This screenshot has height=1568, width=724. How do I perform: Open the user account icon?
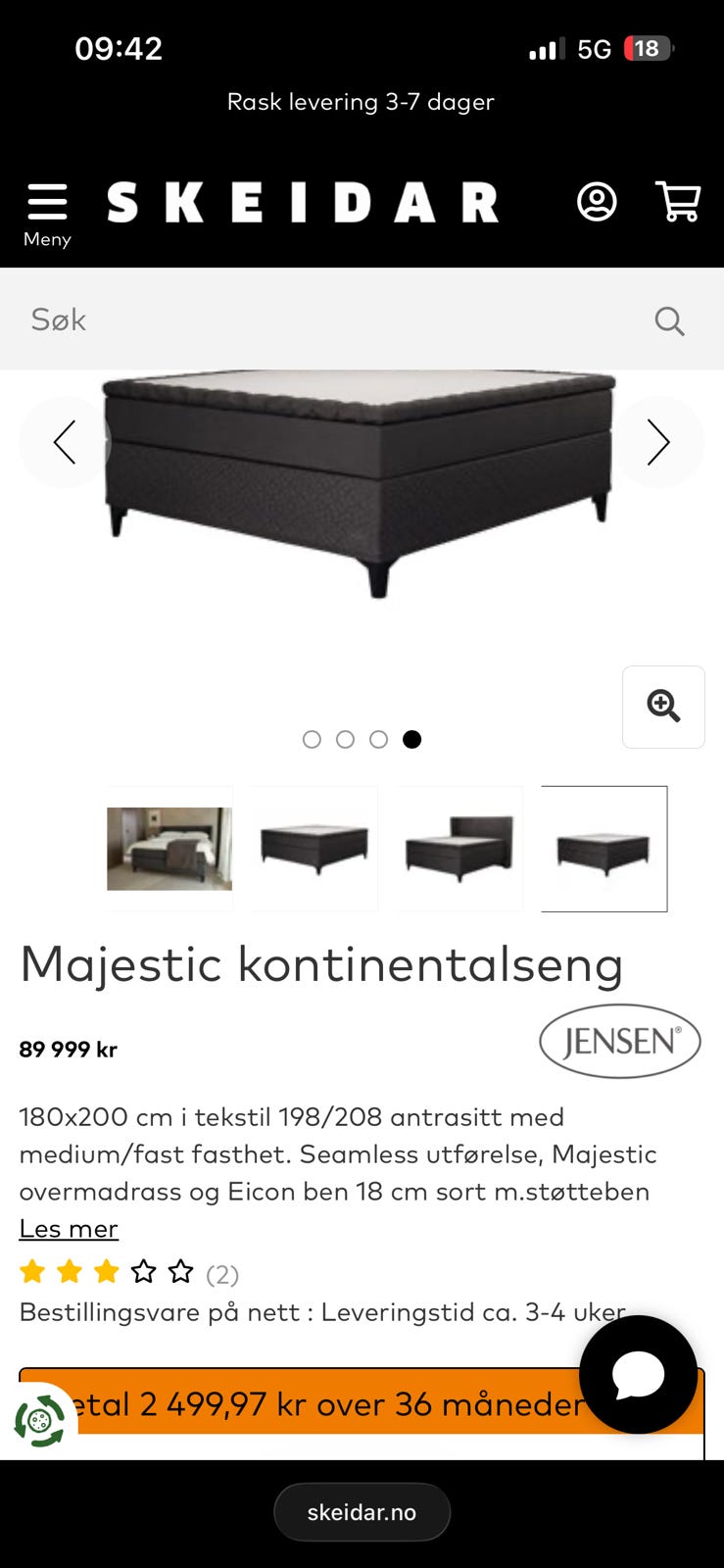(x=596, y=202)
